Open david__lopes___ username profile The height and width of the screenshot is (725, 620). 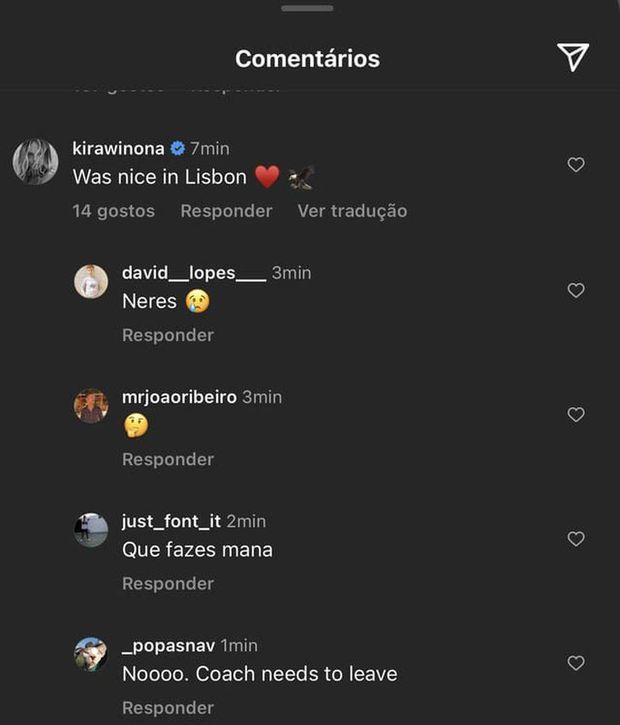(x=194, y=273)
